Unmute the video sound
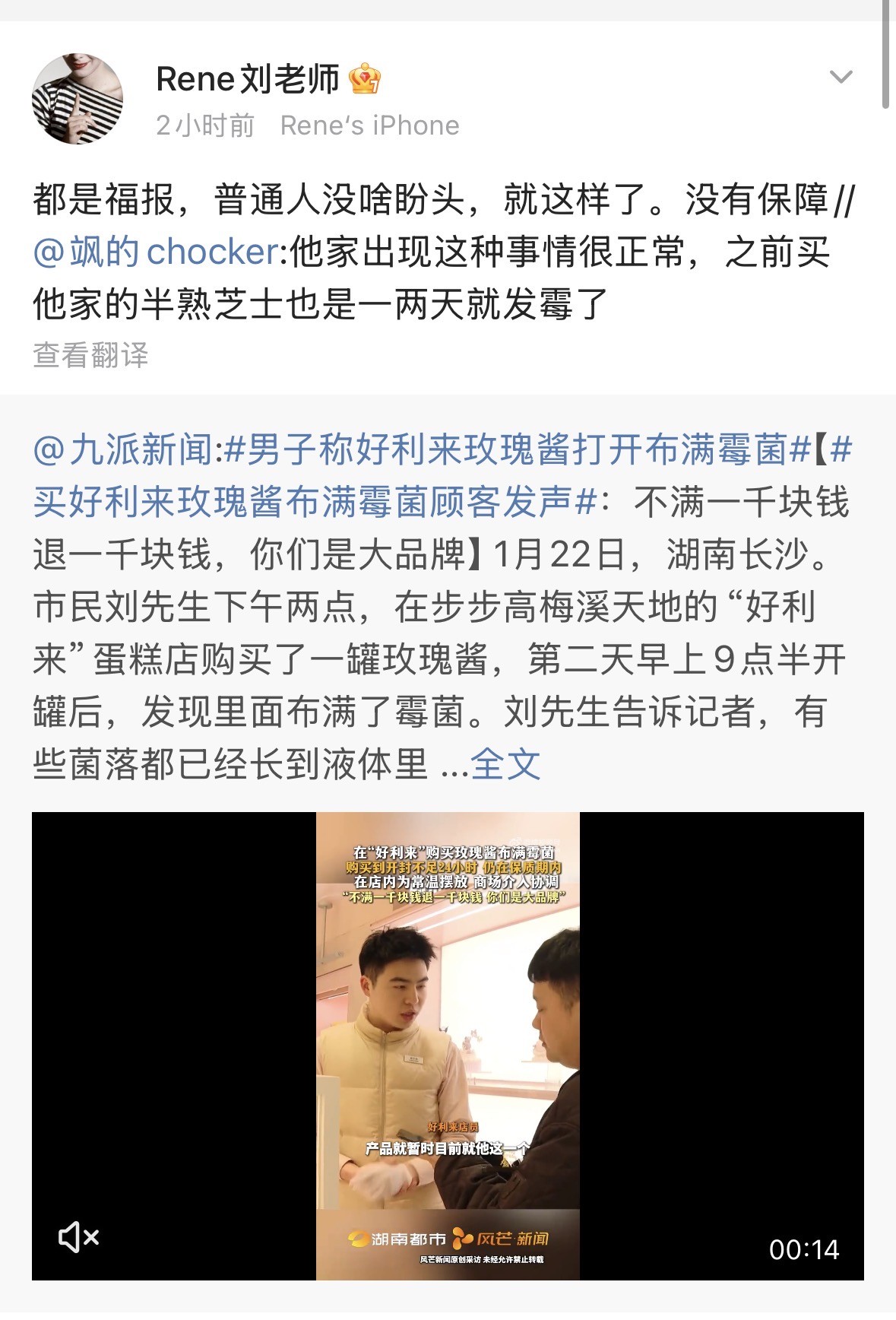Viewport: 896px width, 1320px height. click(x=79, y=1237)
